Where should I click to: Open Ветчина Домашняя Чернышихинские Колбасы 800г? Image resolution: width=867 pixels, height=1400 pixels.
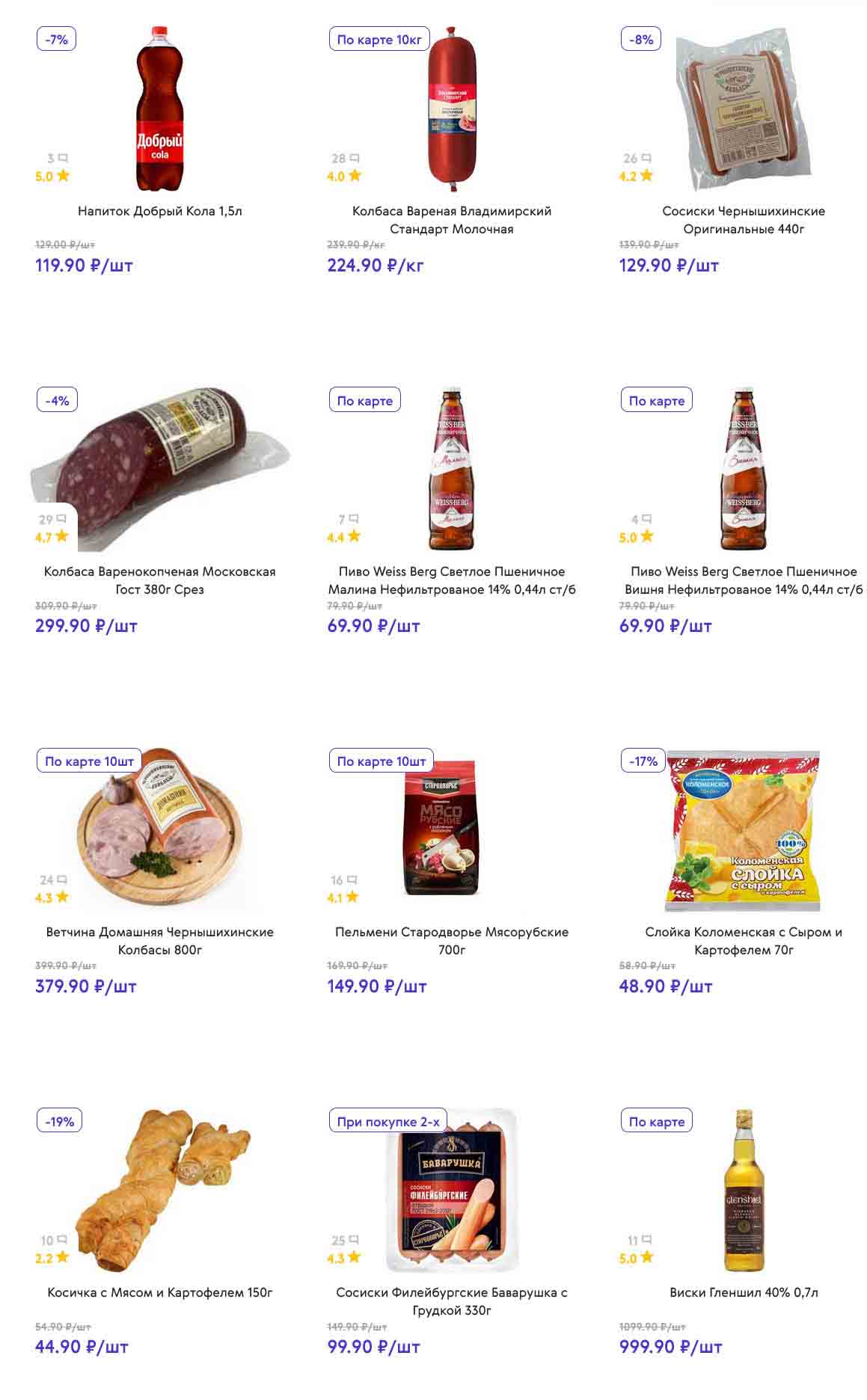tap(159, 941)
